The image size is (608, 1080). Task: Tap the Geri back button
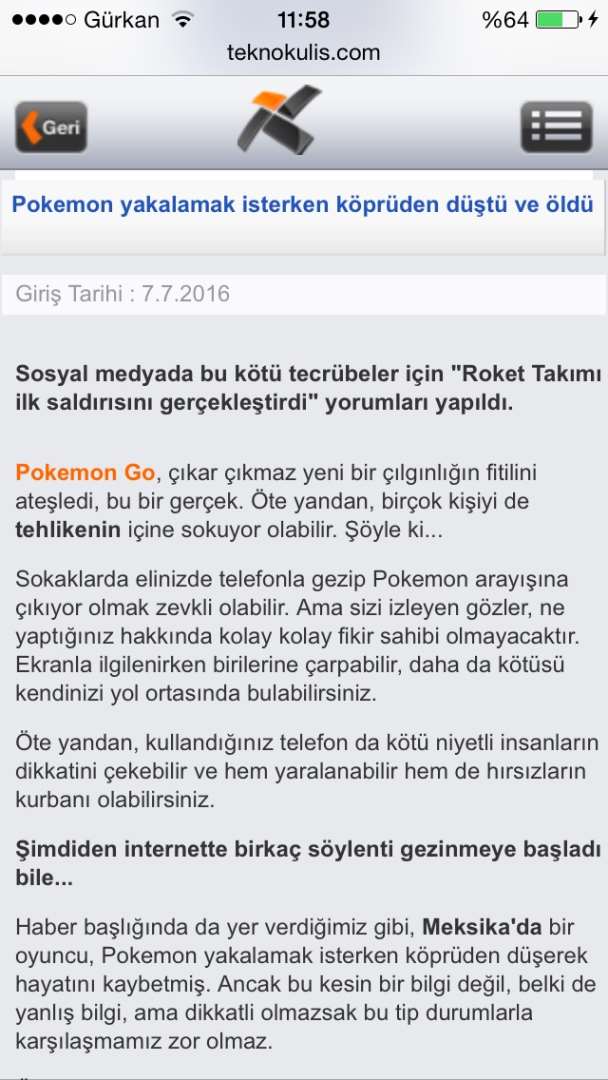click(x=50, y=127)
